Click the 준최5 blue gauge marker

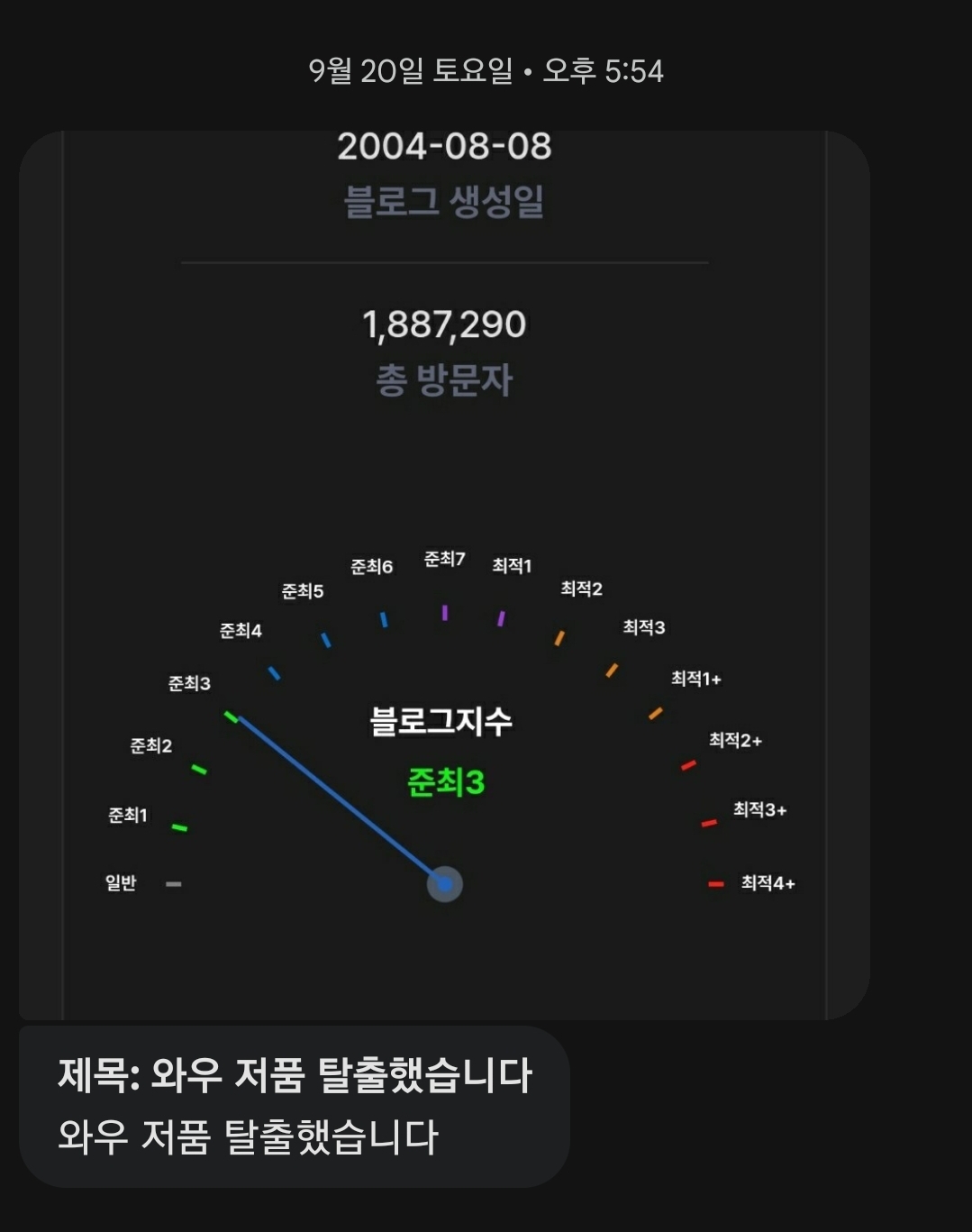326,642
